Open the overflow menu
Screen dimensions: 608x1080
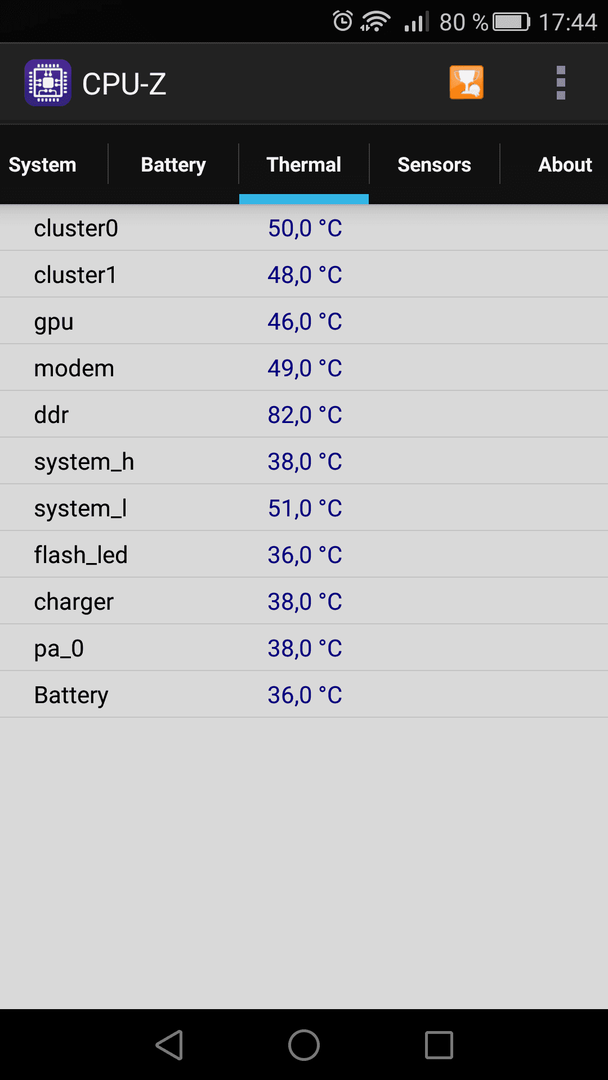[x=560, y=83]
